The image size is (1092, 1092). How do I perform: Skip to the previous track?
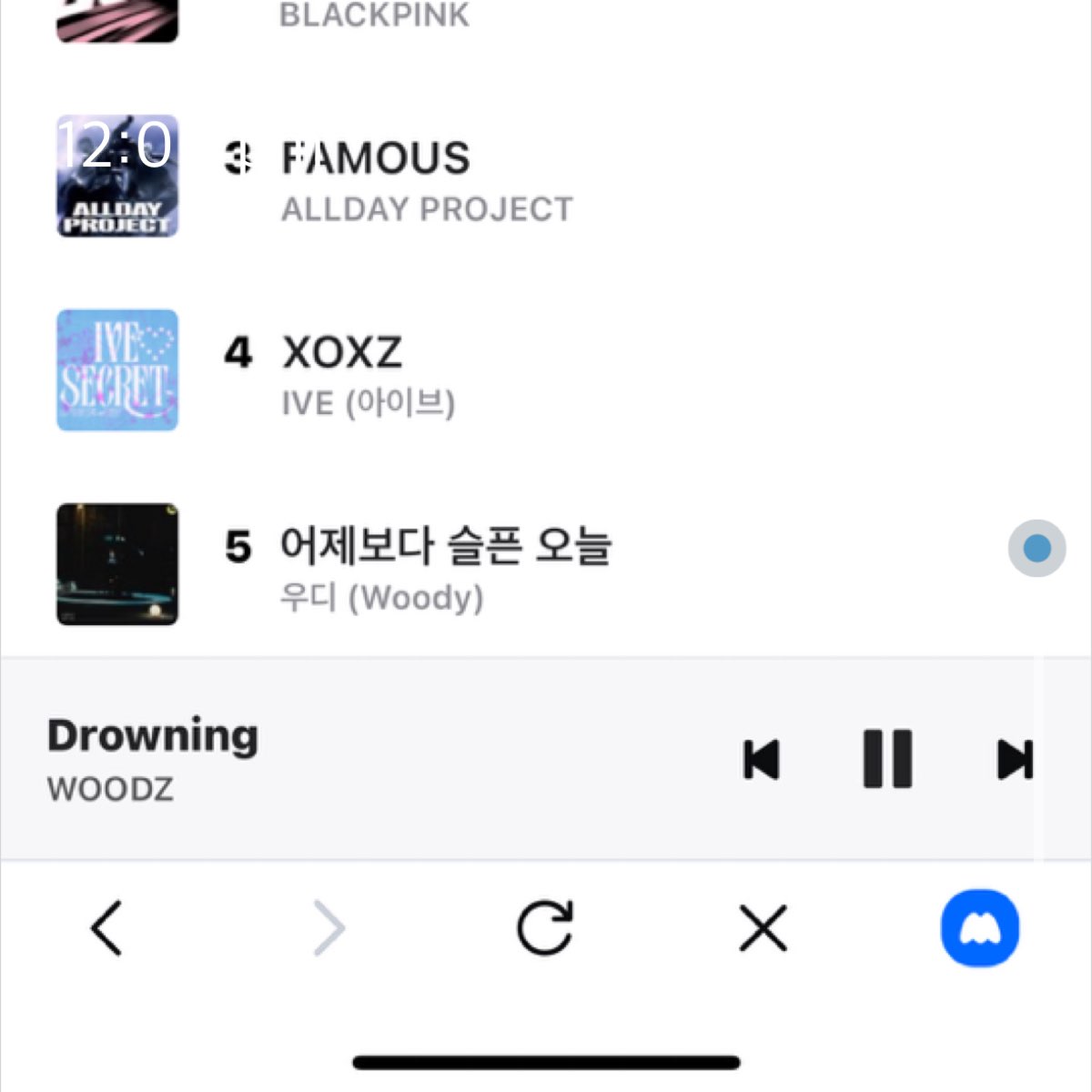pos(762,759)
